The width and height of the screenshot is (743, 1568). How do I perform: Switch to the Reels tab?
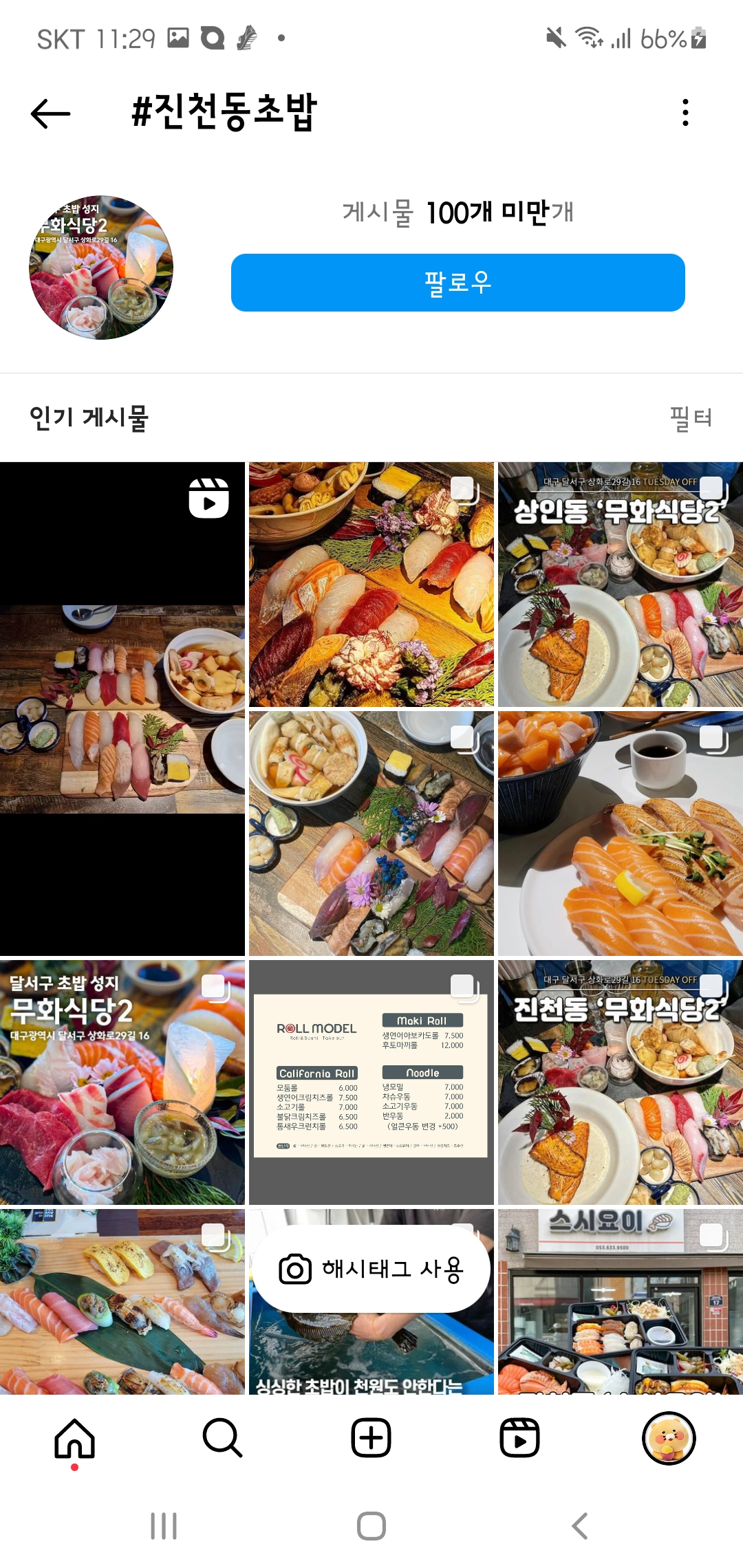click(x=519, y=1438)
